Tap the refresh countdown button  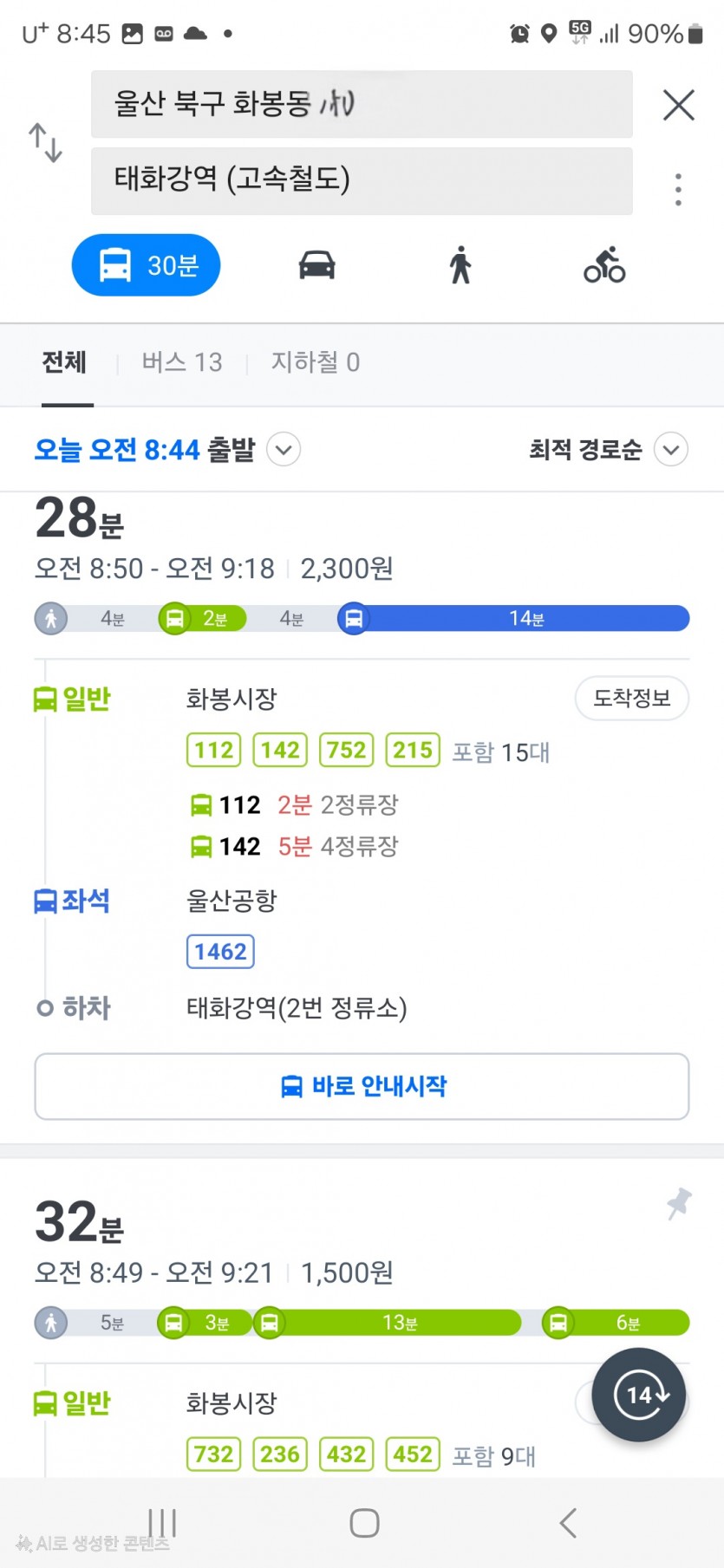(x=639, y=1395)
